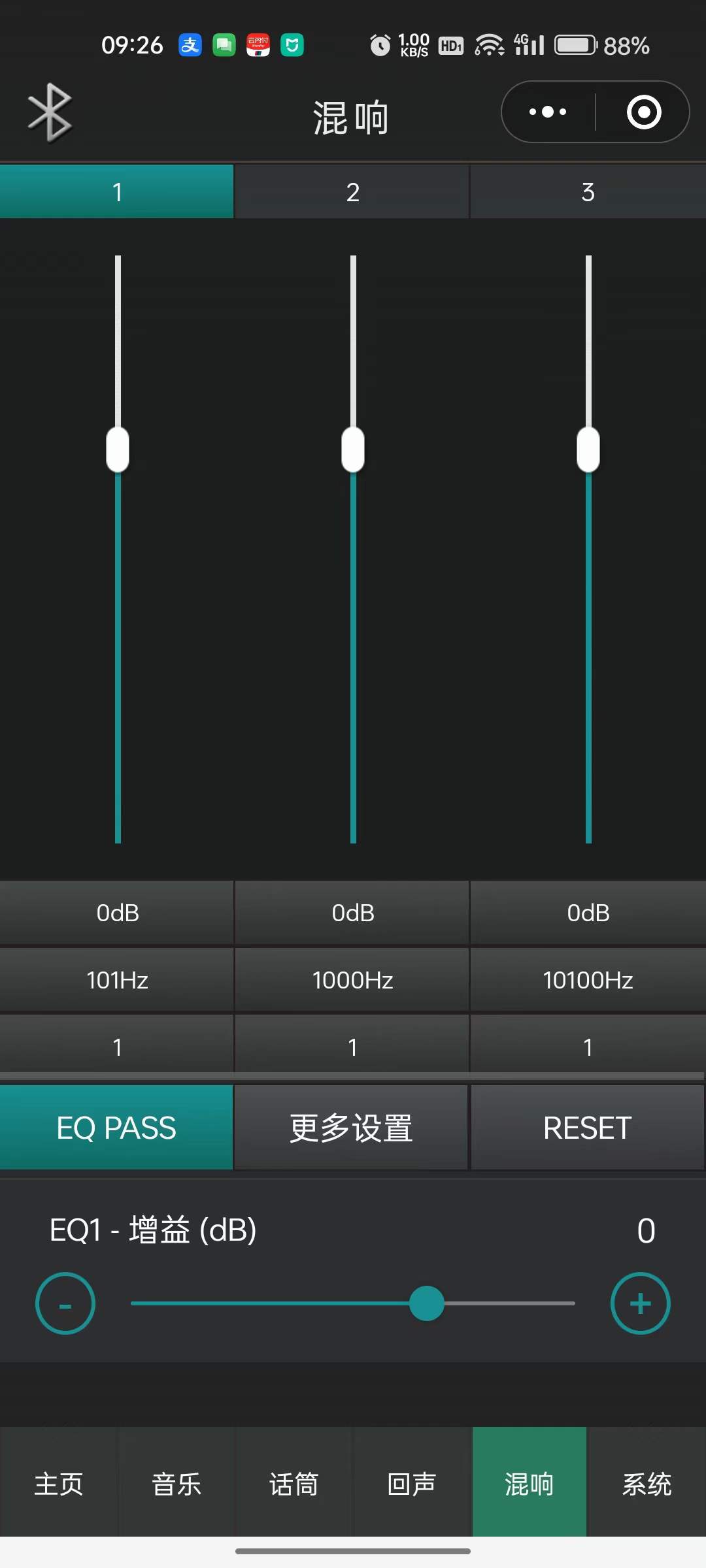The image size is (706, 1568).
Task: Switch to reverb preset tab 2
Action: coord(352,191)
